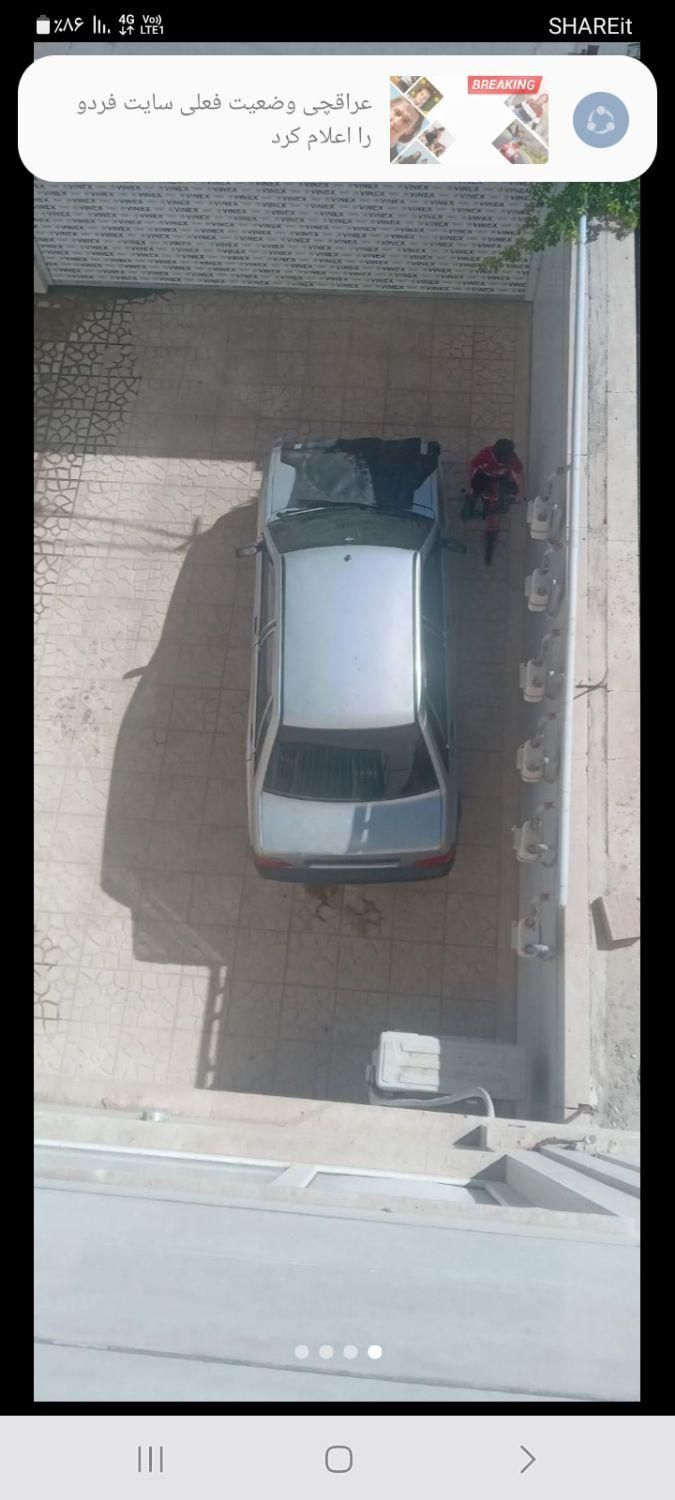Go to home screen via home button

click(x=338, y=1459)
